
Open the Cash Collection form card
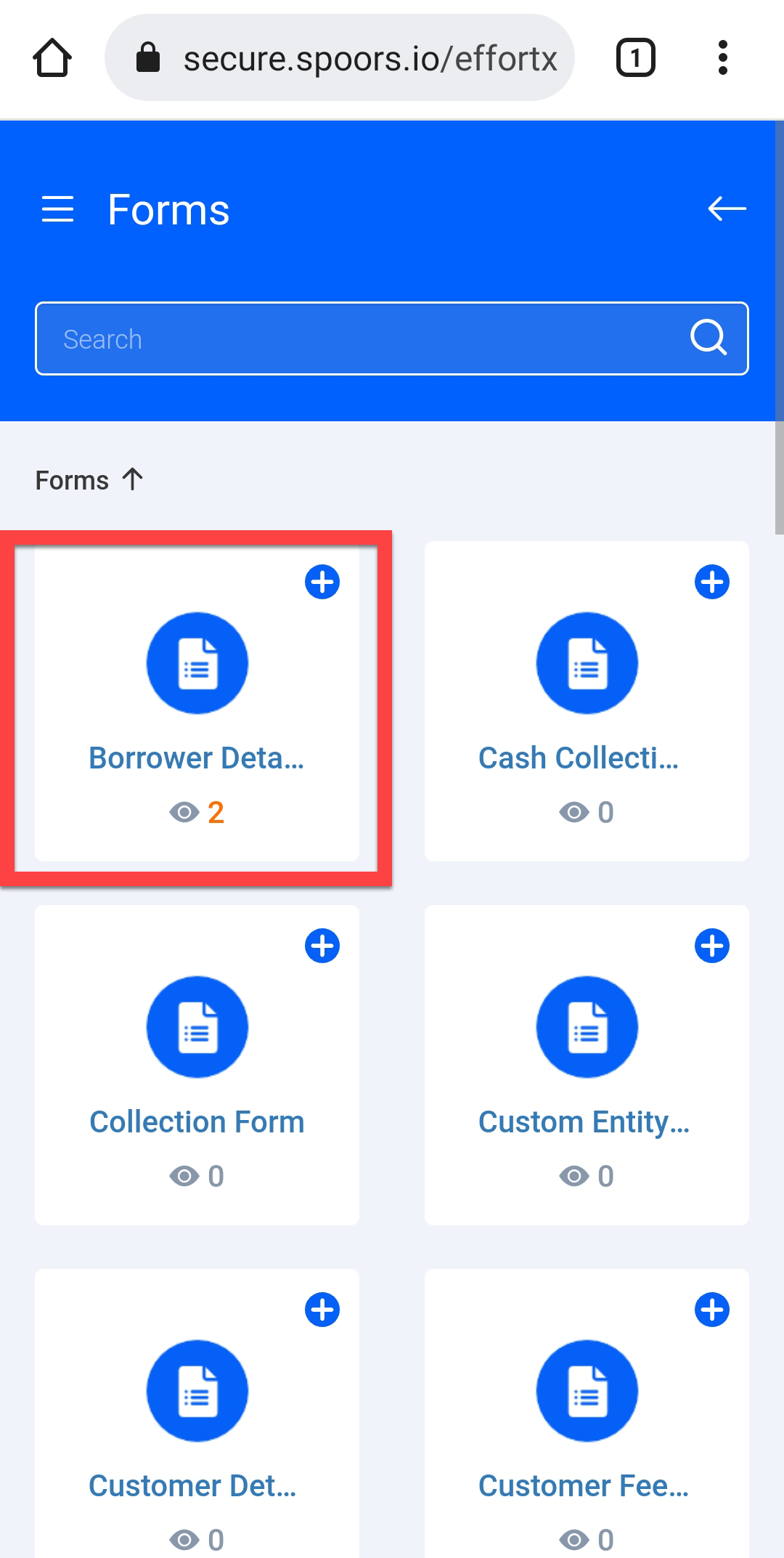coord(587,726)
